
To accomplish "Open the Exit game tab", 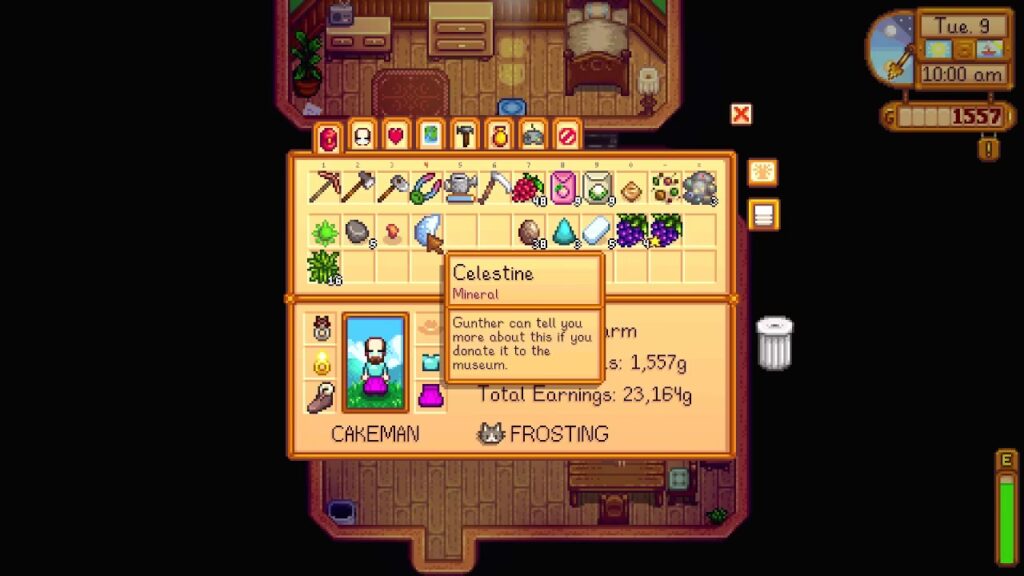I will click(567, 136).
